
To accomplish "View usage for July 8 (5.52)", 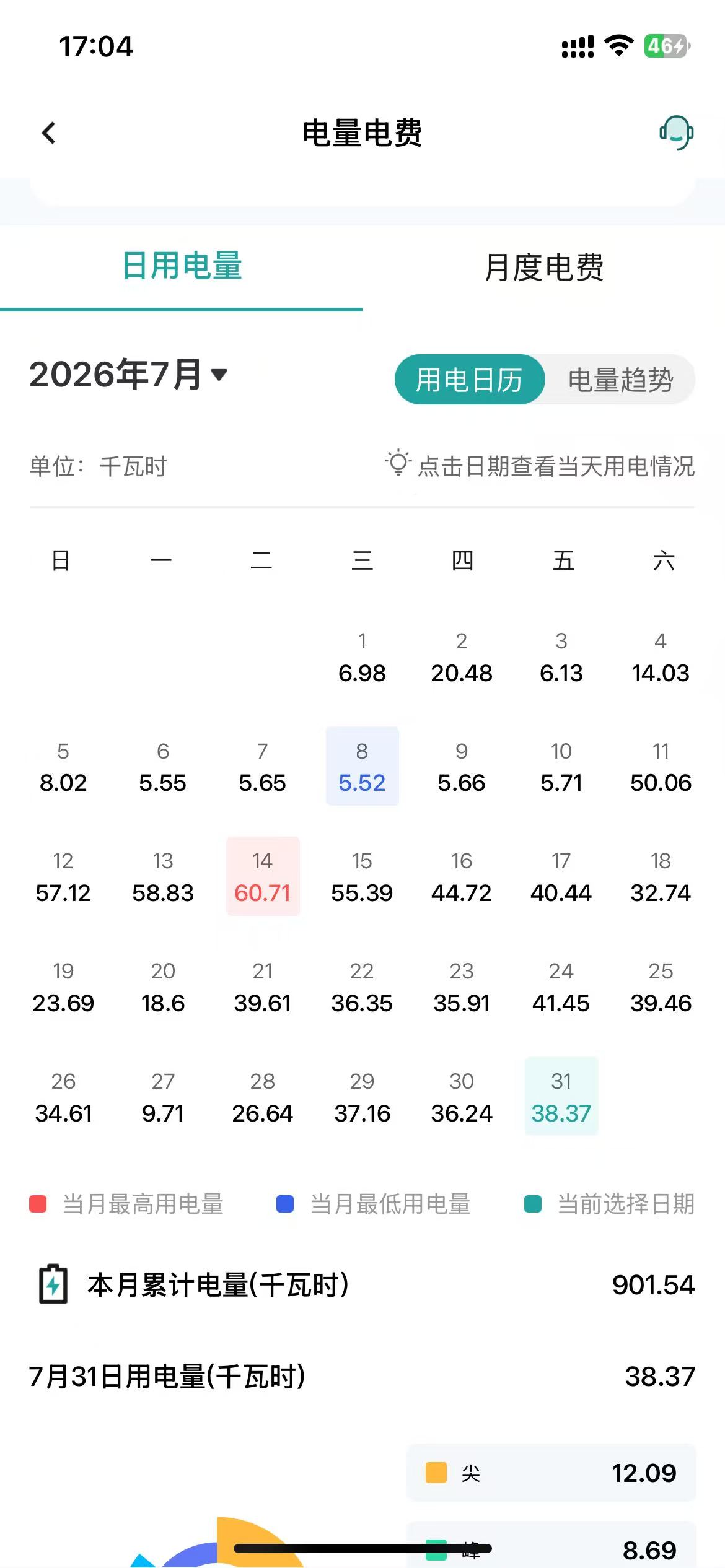I will (x=362, y=766).
